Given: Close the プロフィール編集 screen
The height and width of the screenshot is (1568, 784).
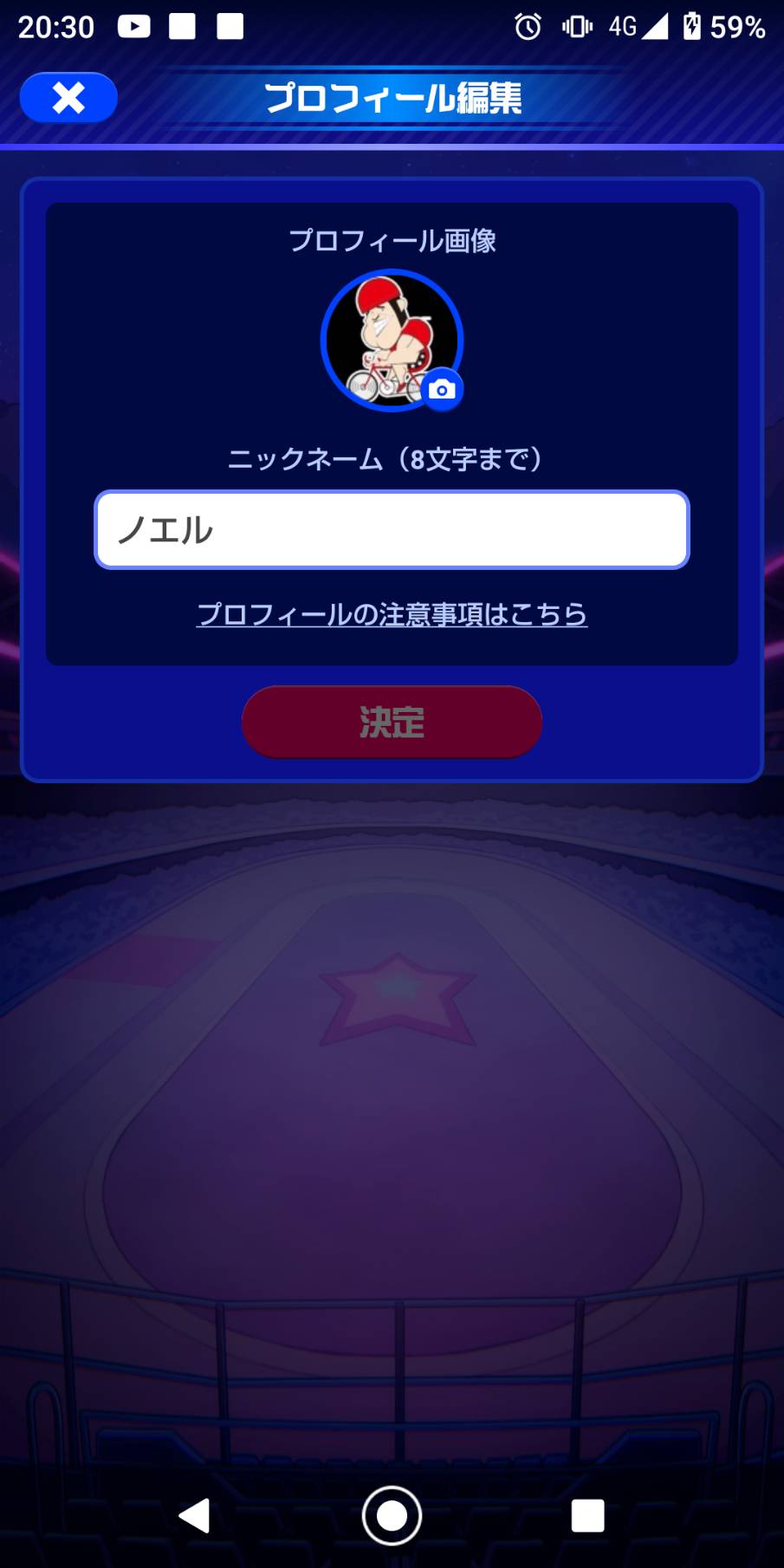Looking at the screenshot, I should pos(68,97).
